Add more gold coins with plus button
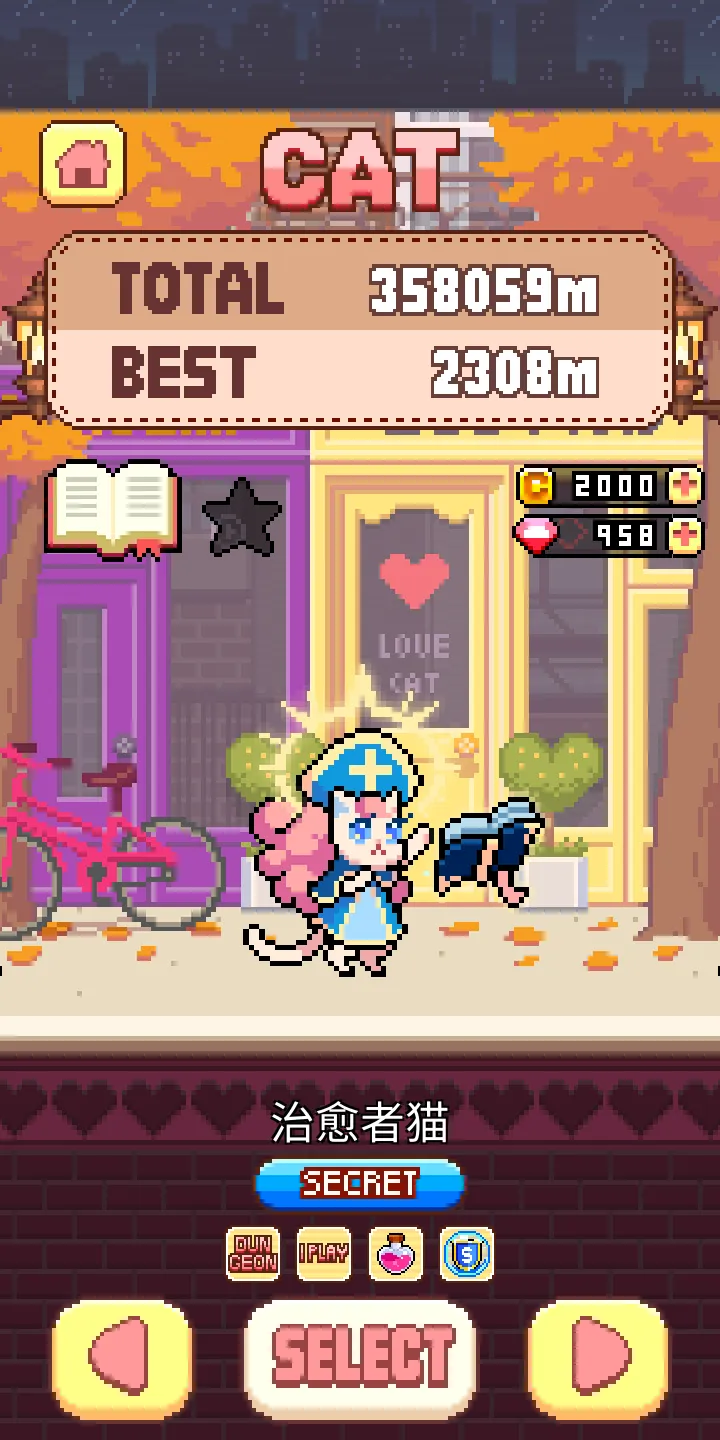This screenshot has width=720, height=1440. (x=685, y=487)
